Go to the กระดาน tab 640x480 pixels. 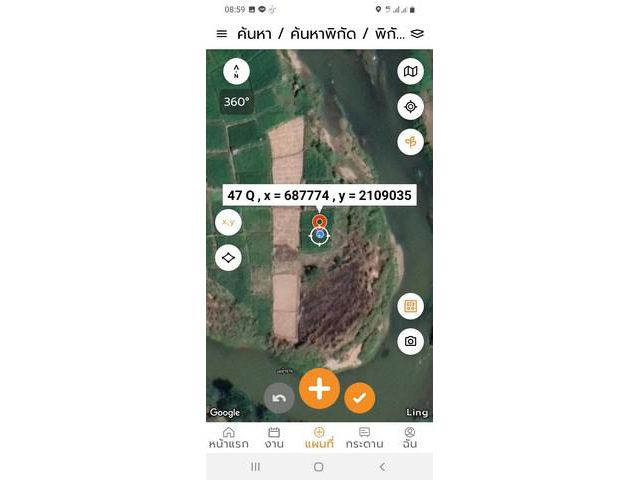(364, 437)
